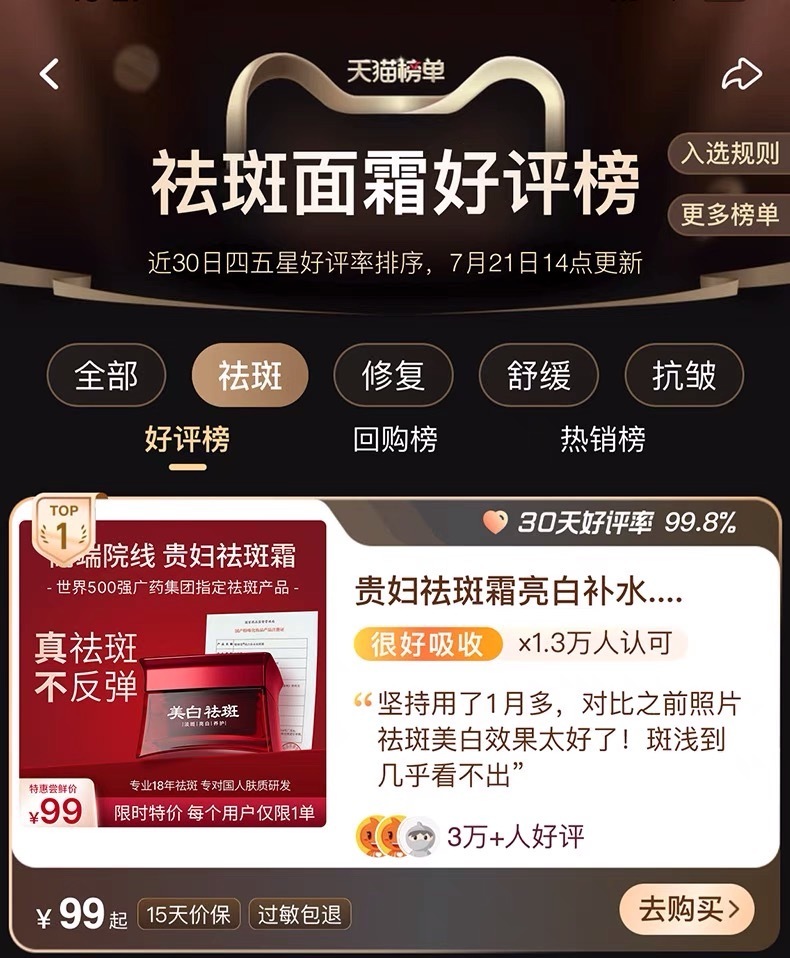Switch to the 回购榜 tab
This screenshot has height=958, width=790.
[x=395, y=440]
